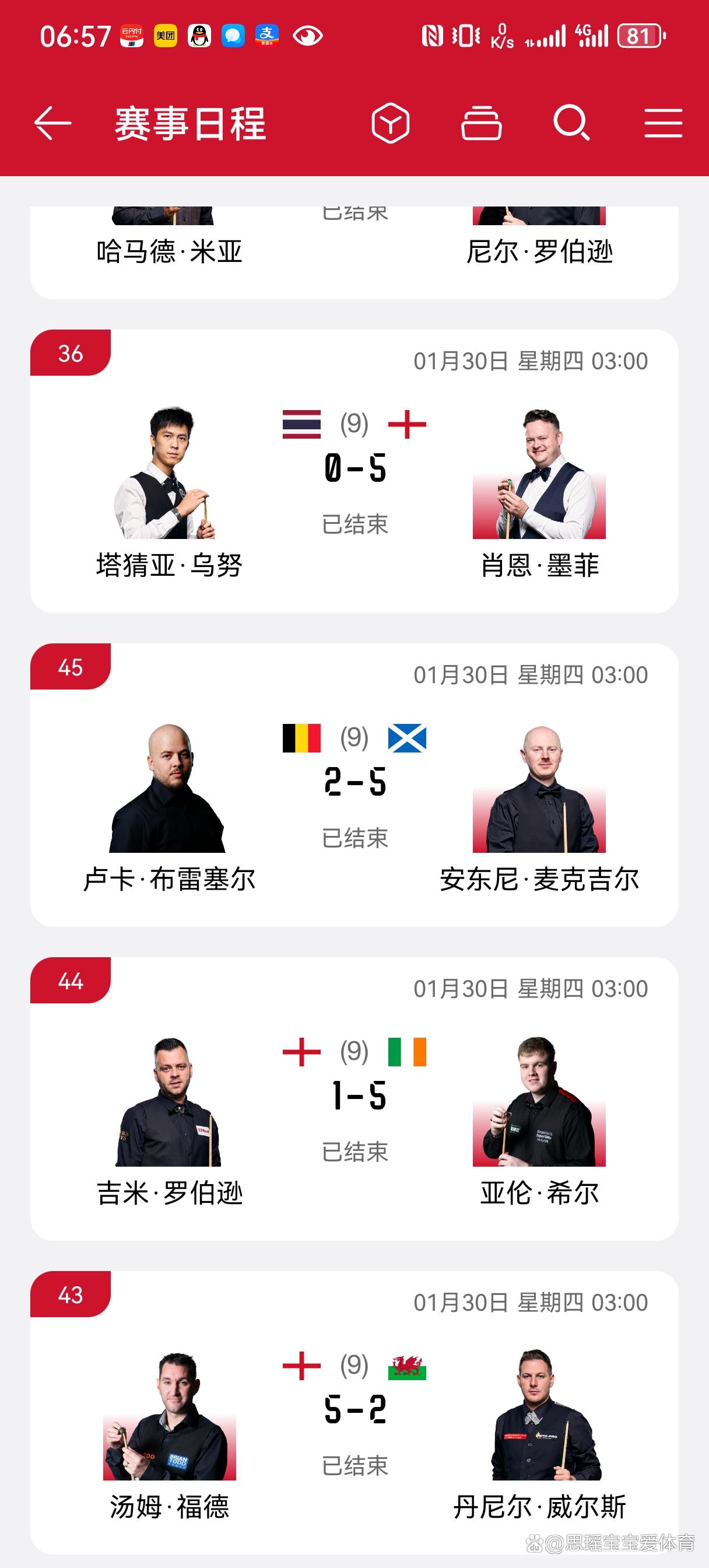709x1568 pixels.
Task: Open the stacked cards icon in the header
Action: click(x=482, y=123)
